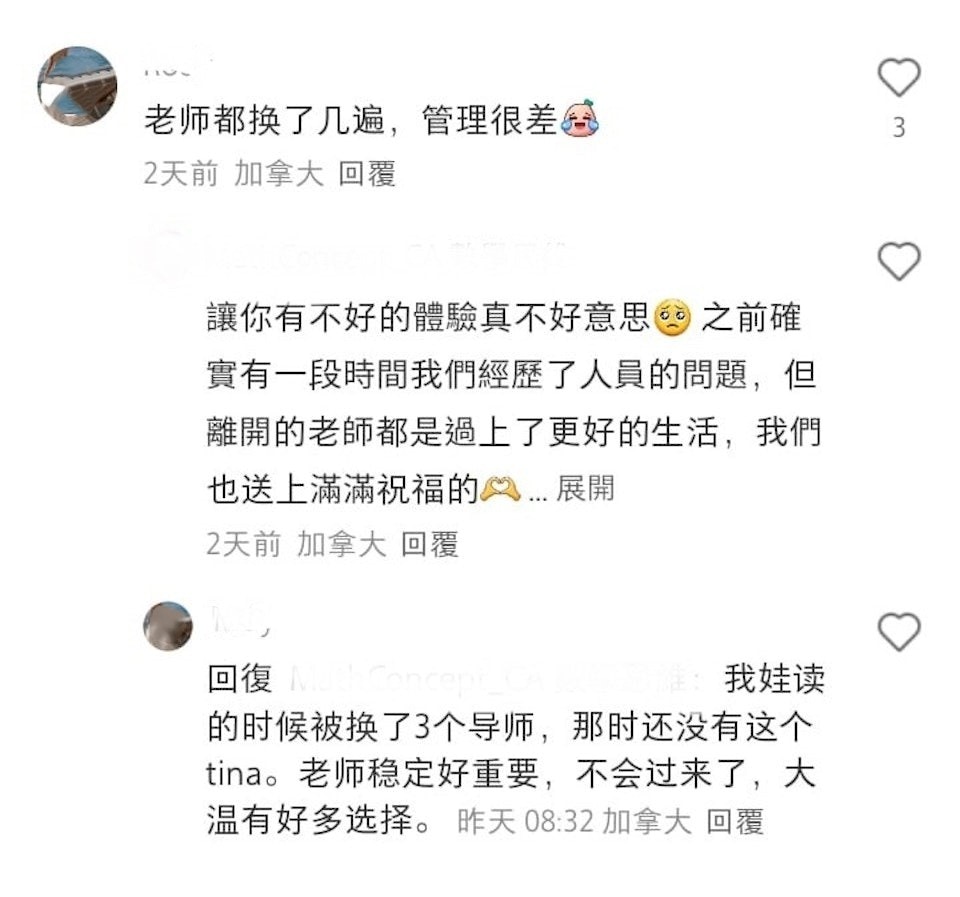Open the avatar of the tina commenter
The image size is (960, 897).
[167, 627]
